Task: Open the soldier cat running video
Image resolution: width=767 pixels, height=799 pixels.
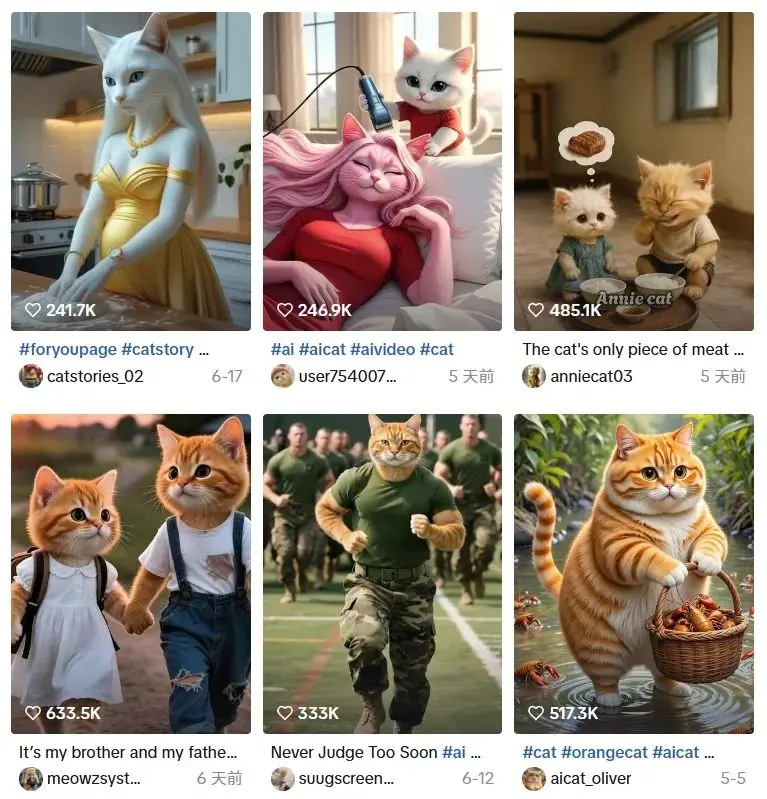Action: point(382,573)
